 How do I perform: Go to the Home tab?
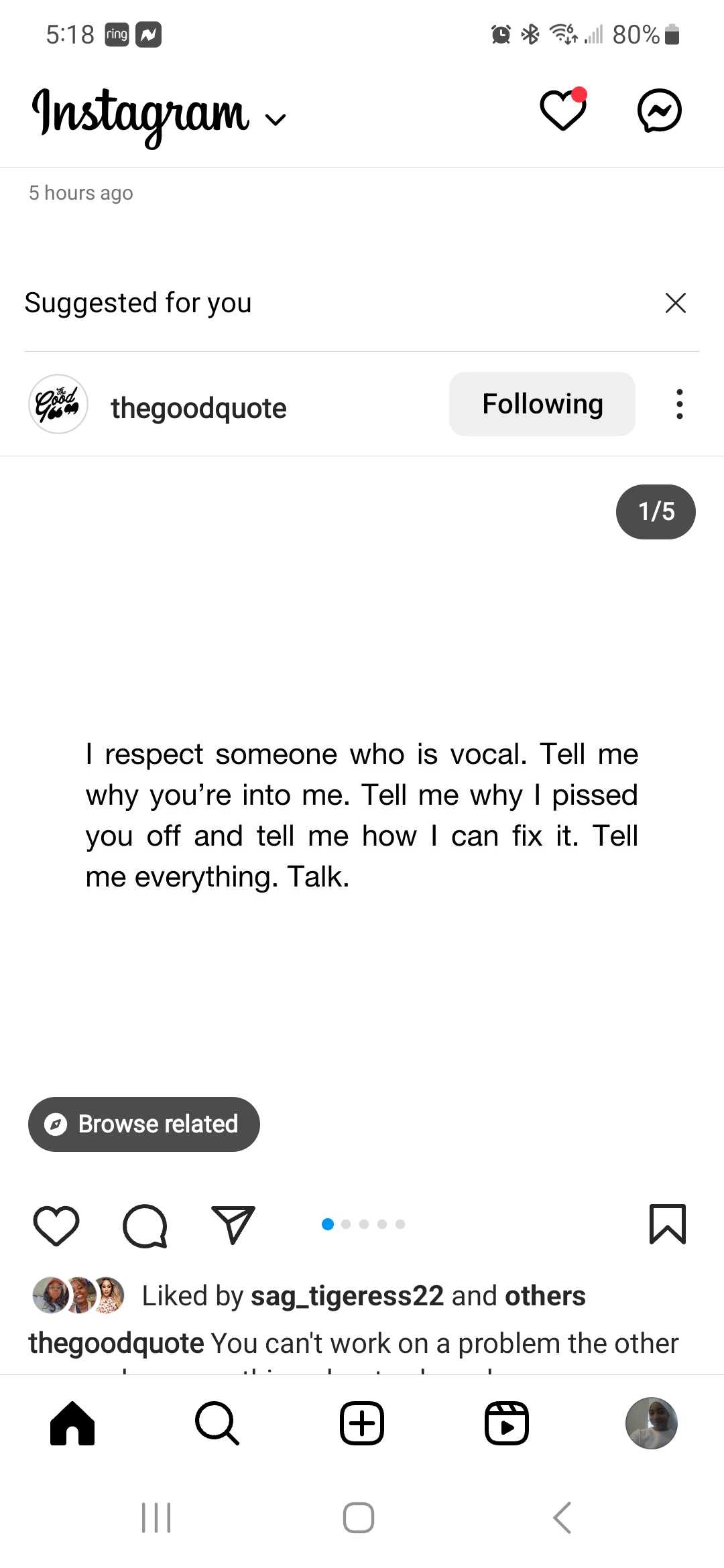72,1423
